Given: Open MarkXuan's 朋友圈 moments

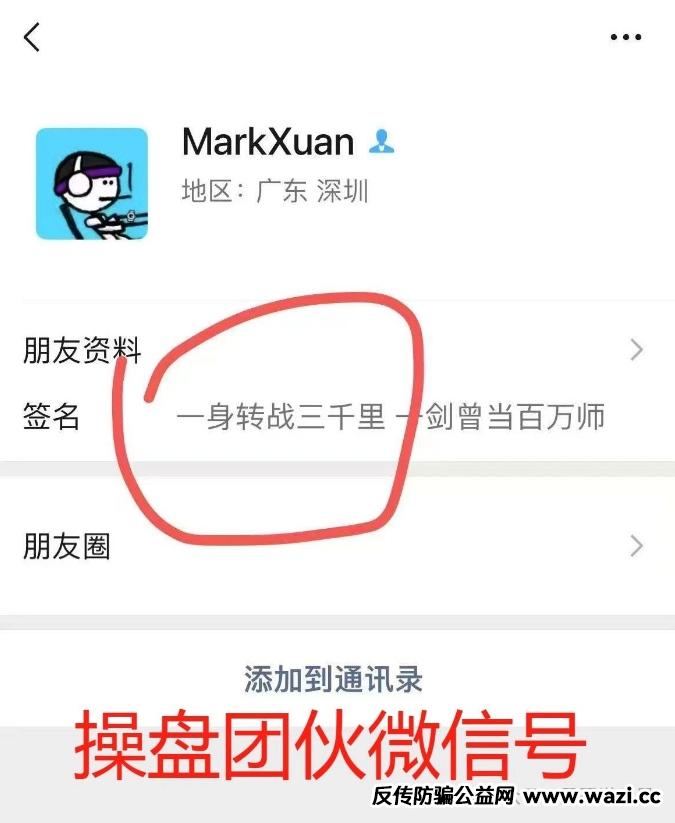Looking at the screenshot, I should point(337,546).
